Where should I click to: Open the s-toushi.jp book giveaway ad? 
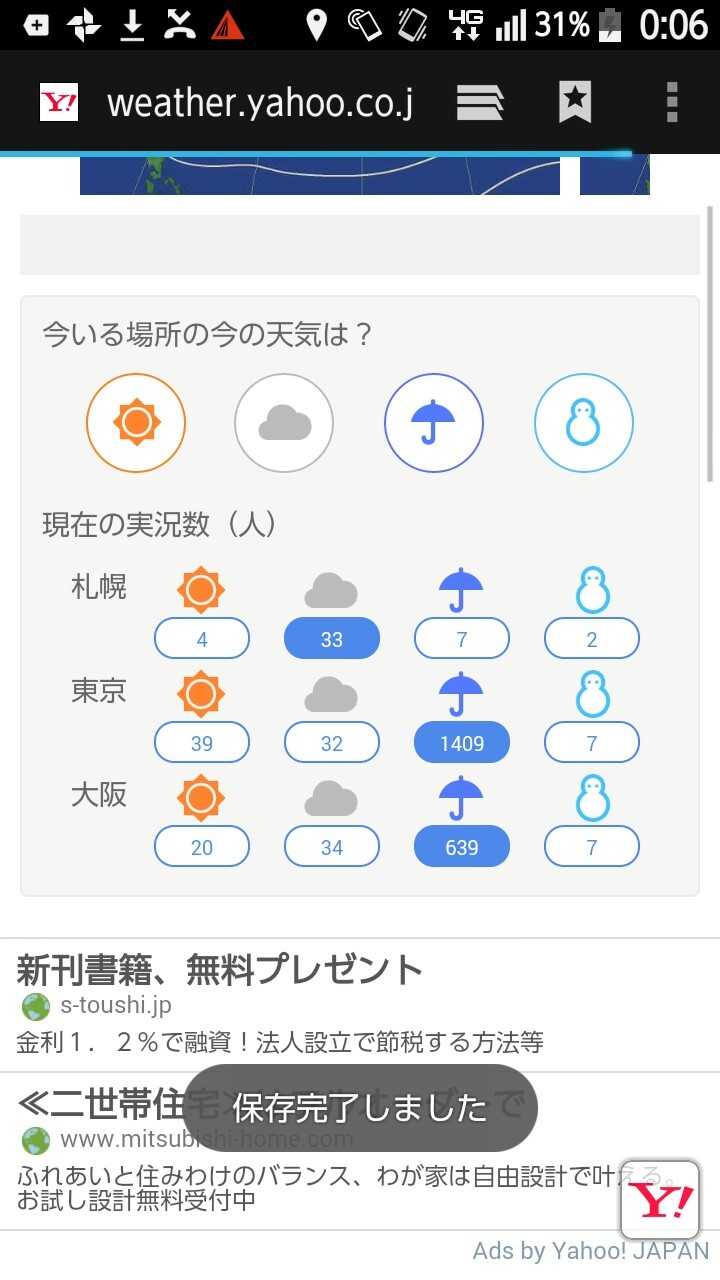(220, 970)
